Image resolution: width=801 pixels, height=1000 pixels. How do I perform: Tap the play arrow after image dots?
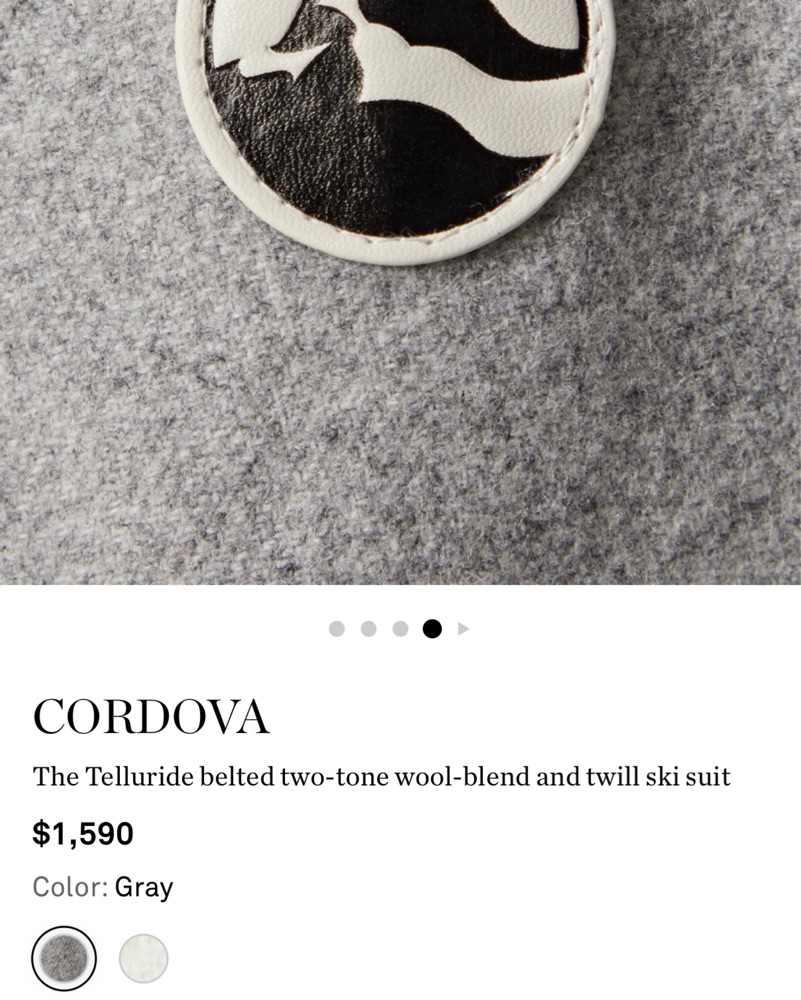[463, 629]
